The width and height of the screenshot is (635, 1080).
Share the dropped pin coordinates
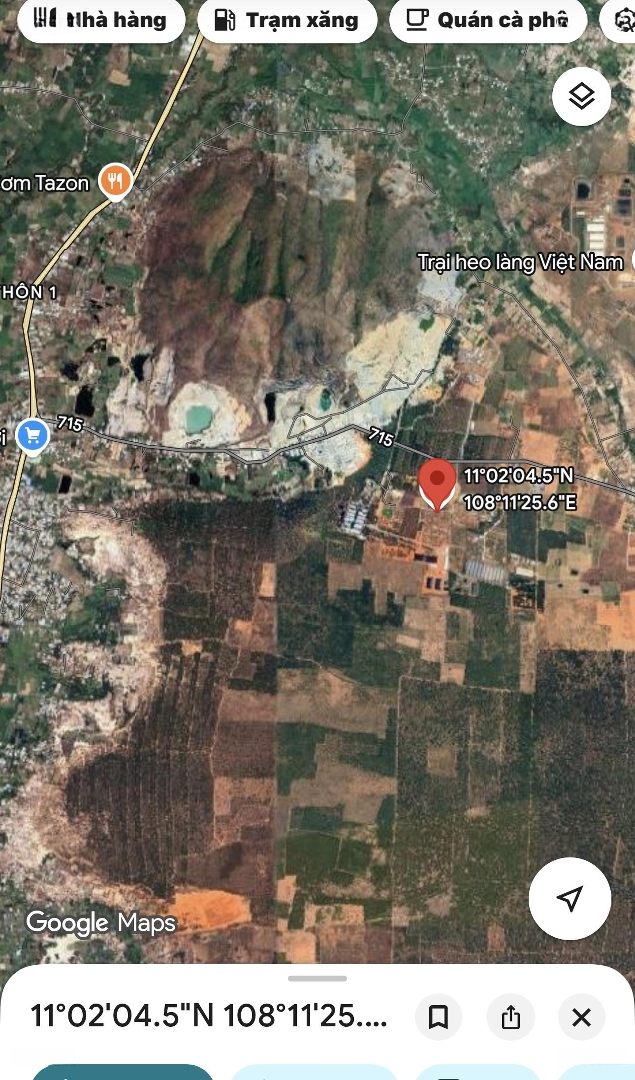[510, 1017]
